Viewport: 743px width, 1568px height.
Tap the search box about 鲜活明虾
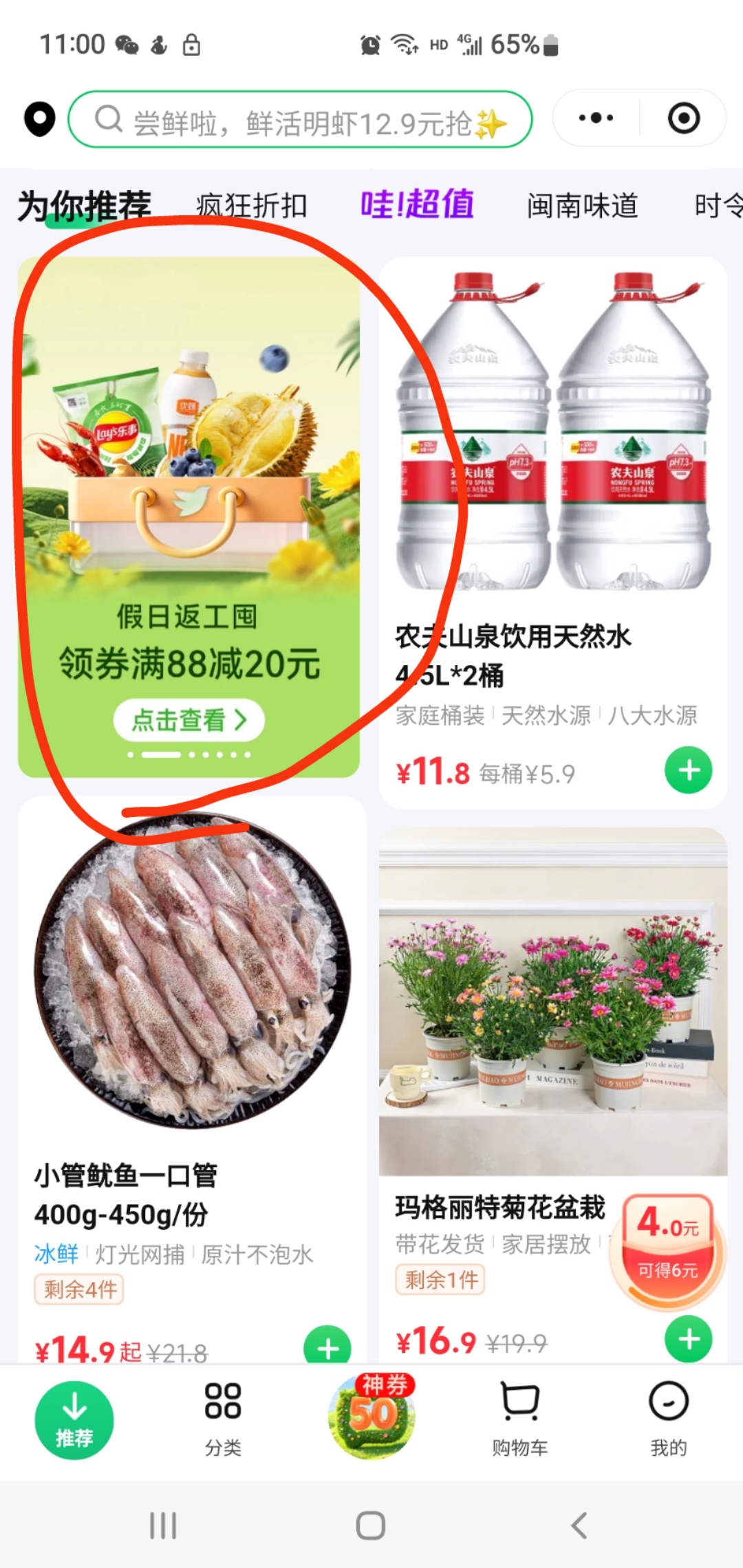300,120
